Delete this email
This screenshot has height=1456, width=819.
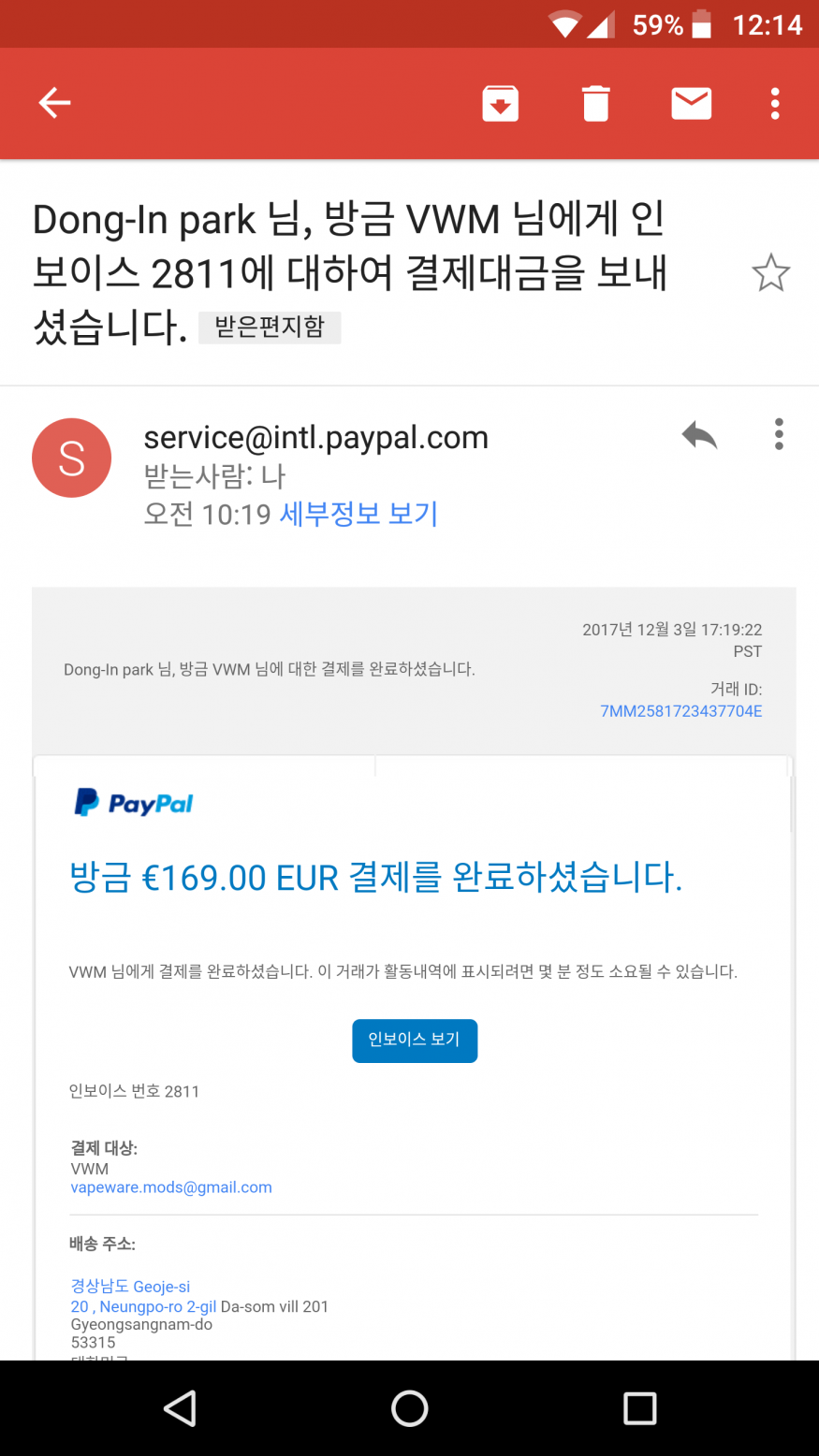[x=595, y=103]
